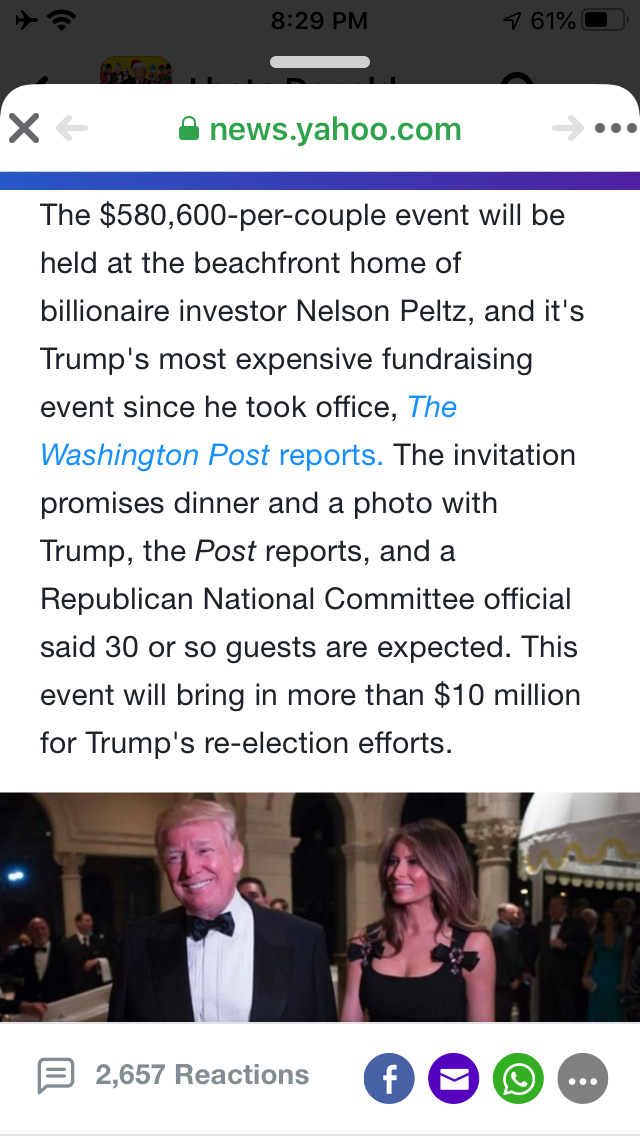
Task: Close the in-app browser
Action: [x=24, y=128]
